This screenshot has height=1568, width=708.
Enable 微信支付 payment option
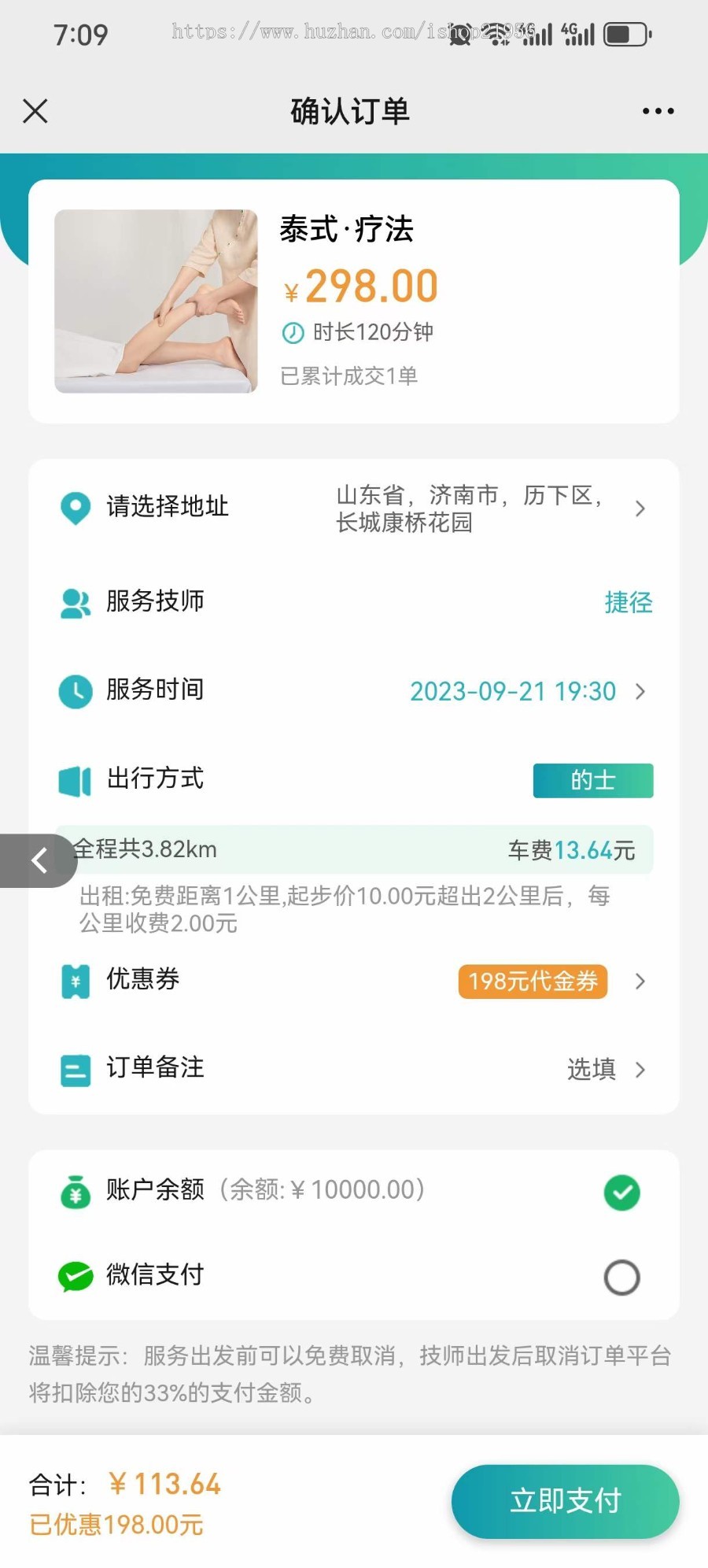click(622, 1276)
